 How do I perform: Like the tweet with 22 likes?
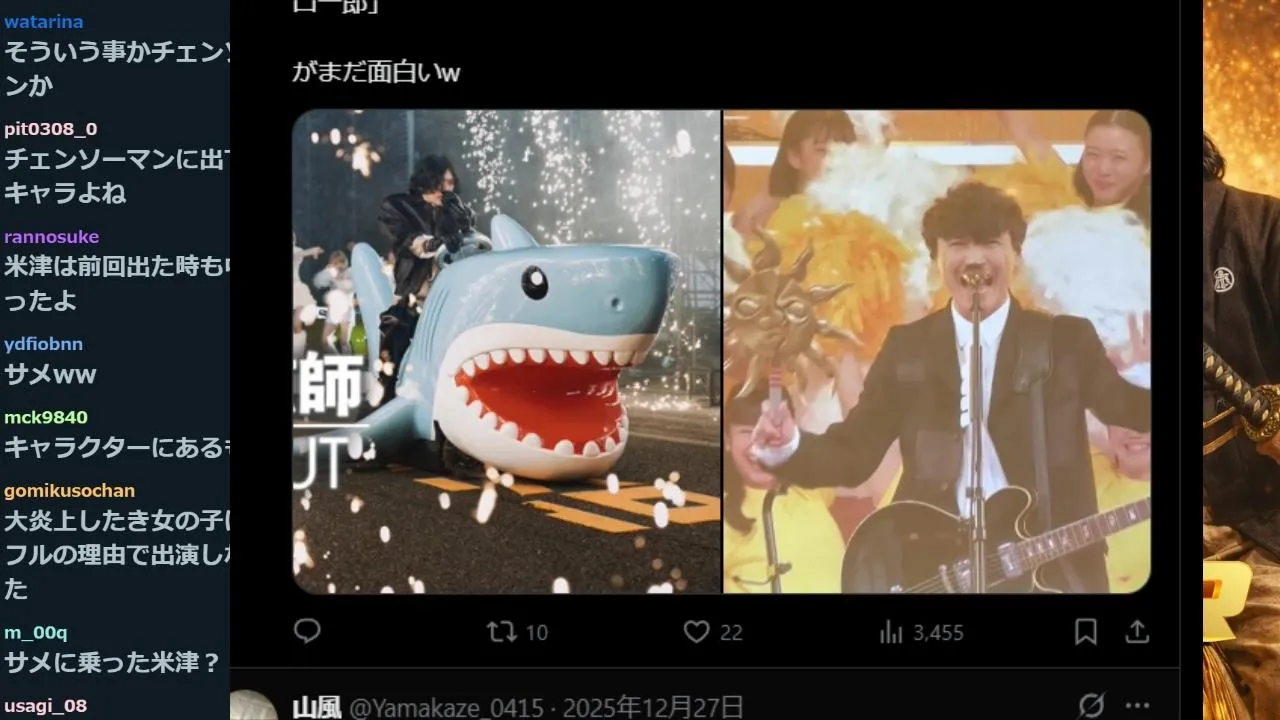click(x=697, y=632)
